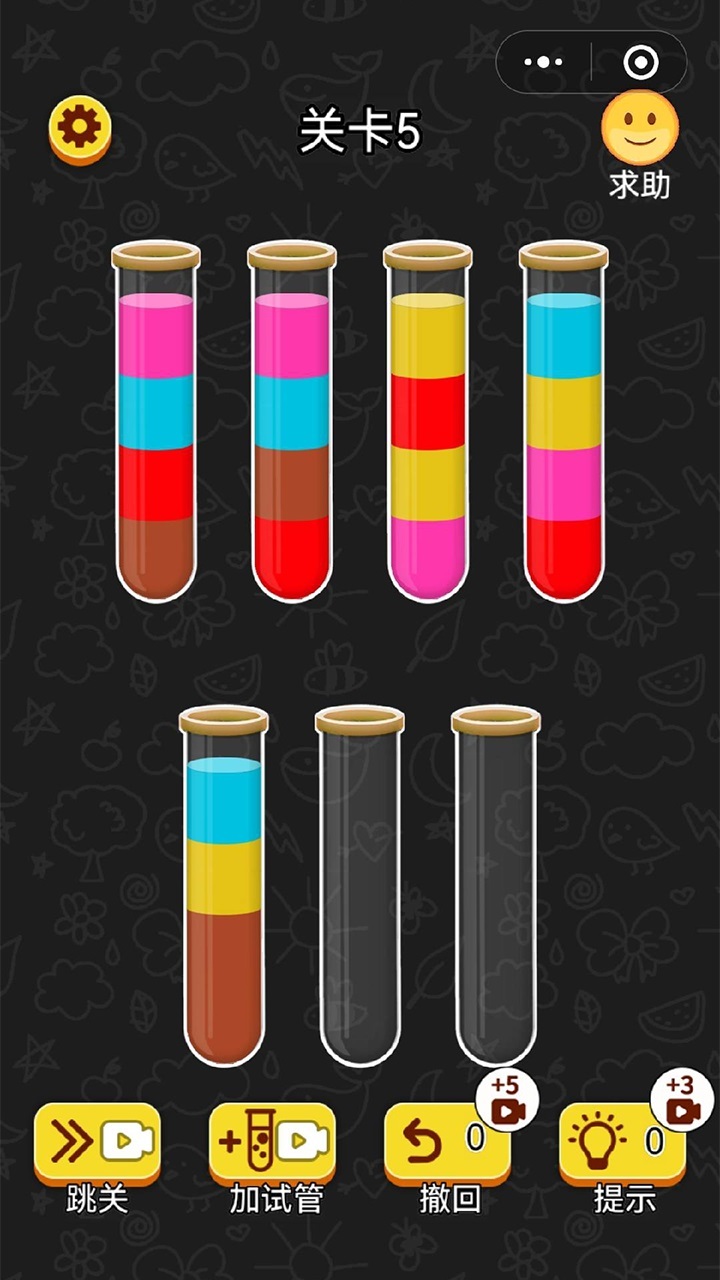Select the three-layer tube with blue, yellow and brown

[224, 890]
